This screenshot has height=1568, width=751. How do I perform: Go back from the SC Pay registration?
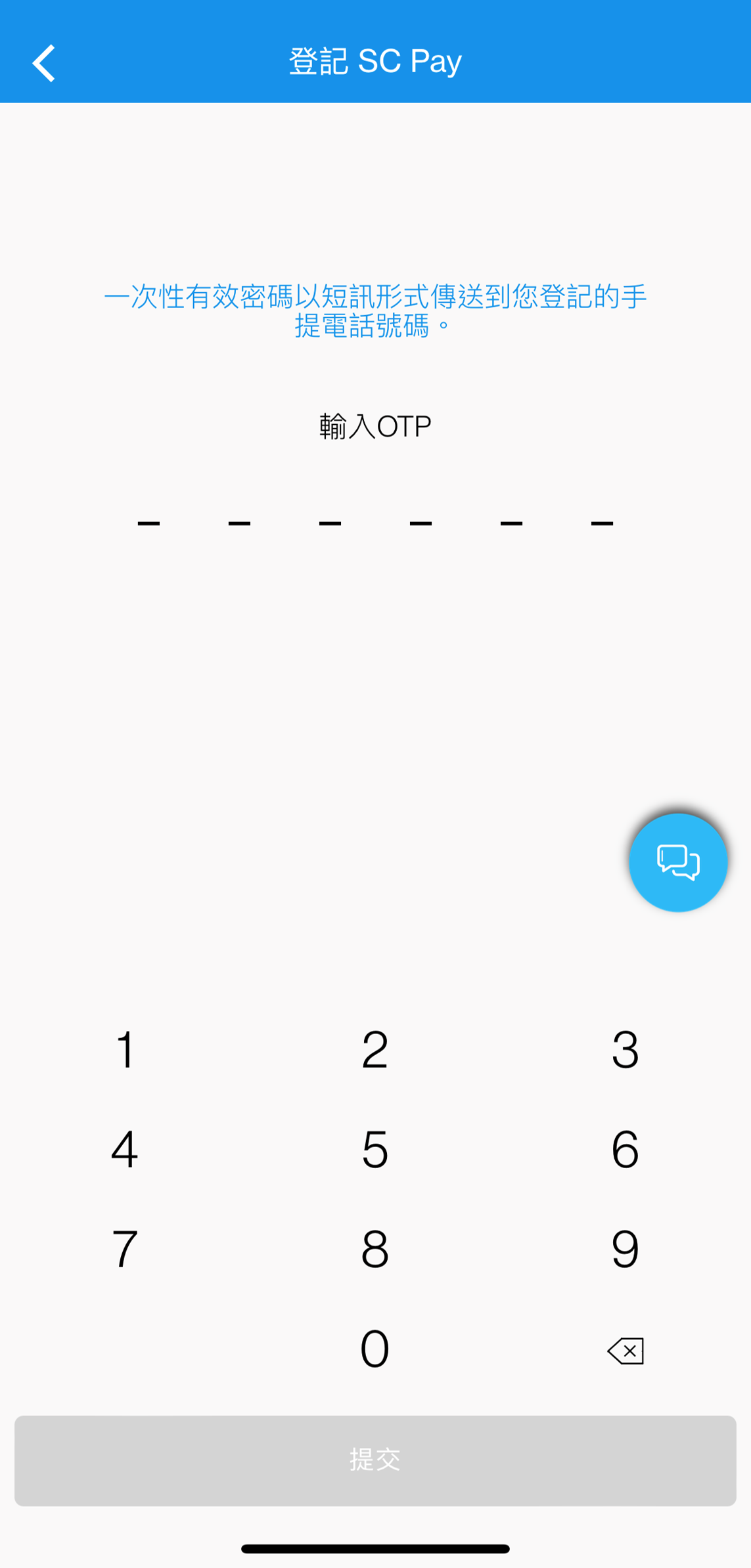[x=43, y=63]
